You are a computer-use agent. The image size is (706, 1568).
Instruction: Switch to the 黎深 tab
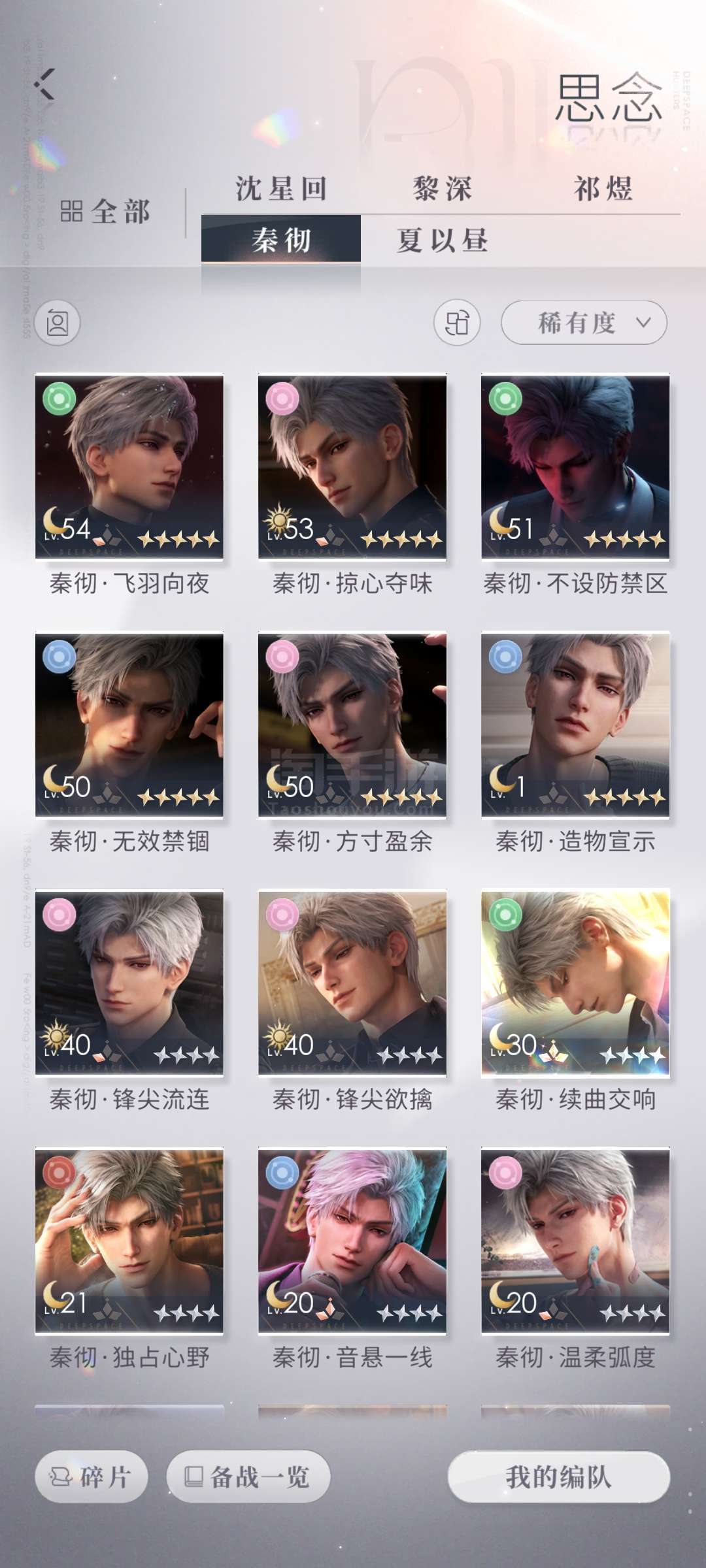(x=443, y=189)
